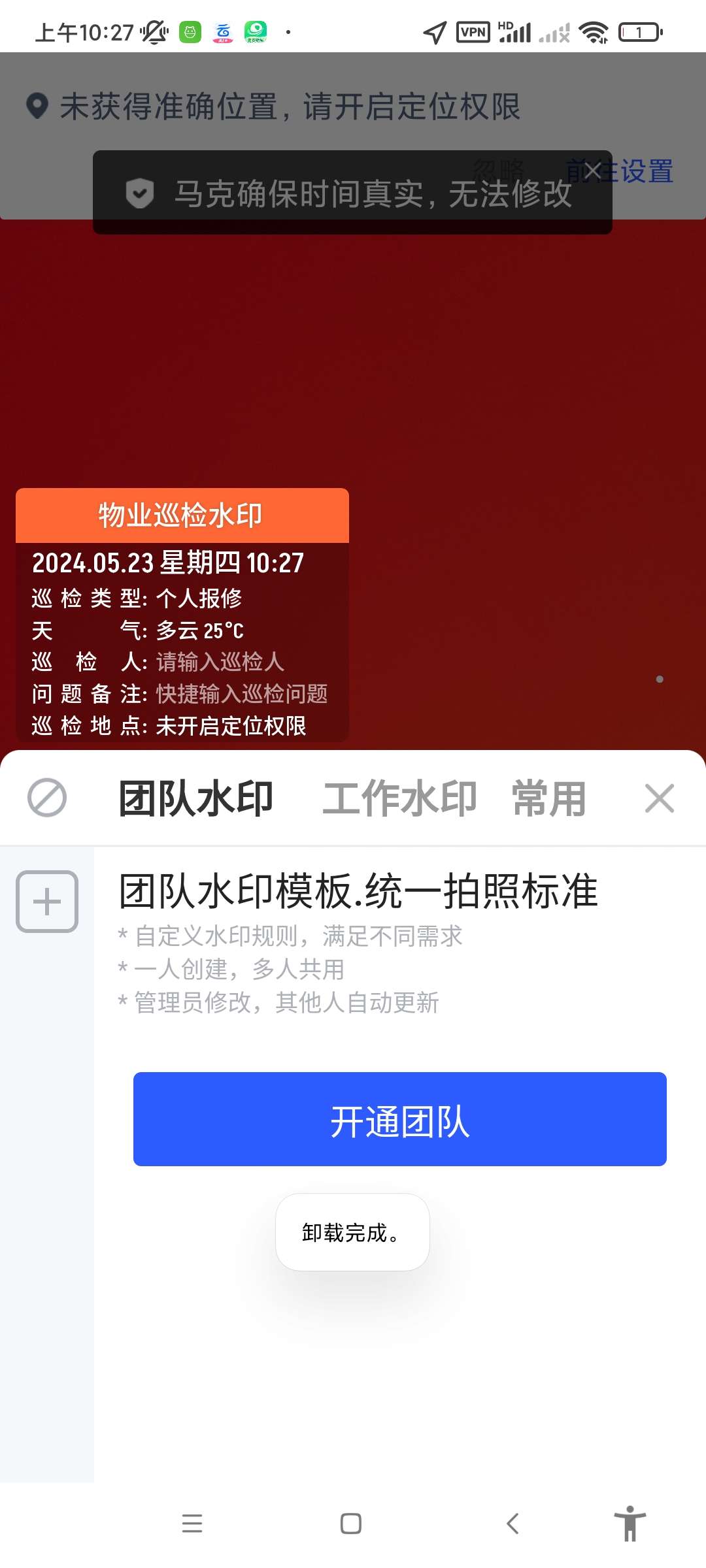Switch to the 常用 tab
706x1568 pixels.
[549, 798]
